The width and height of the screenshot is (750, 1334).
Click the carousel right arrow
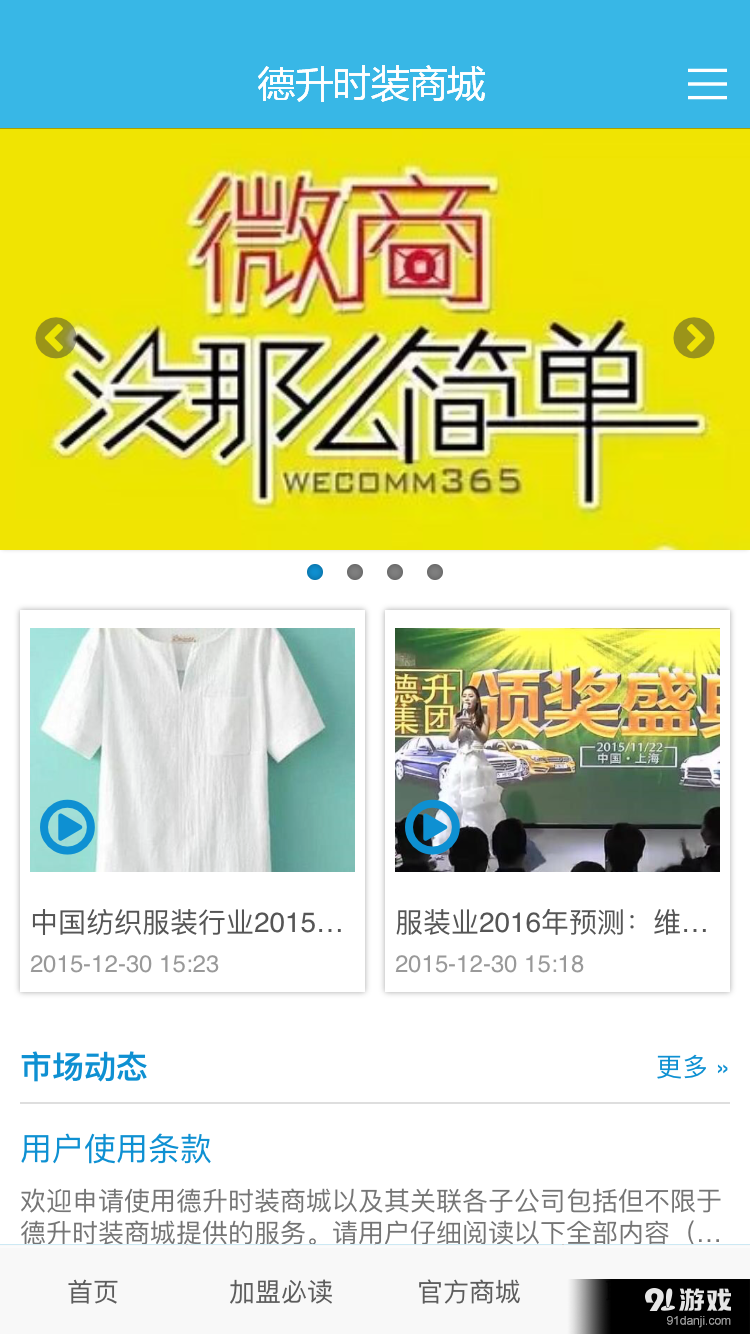coord(694,338)
